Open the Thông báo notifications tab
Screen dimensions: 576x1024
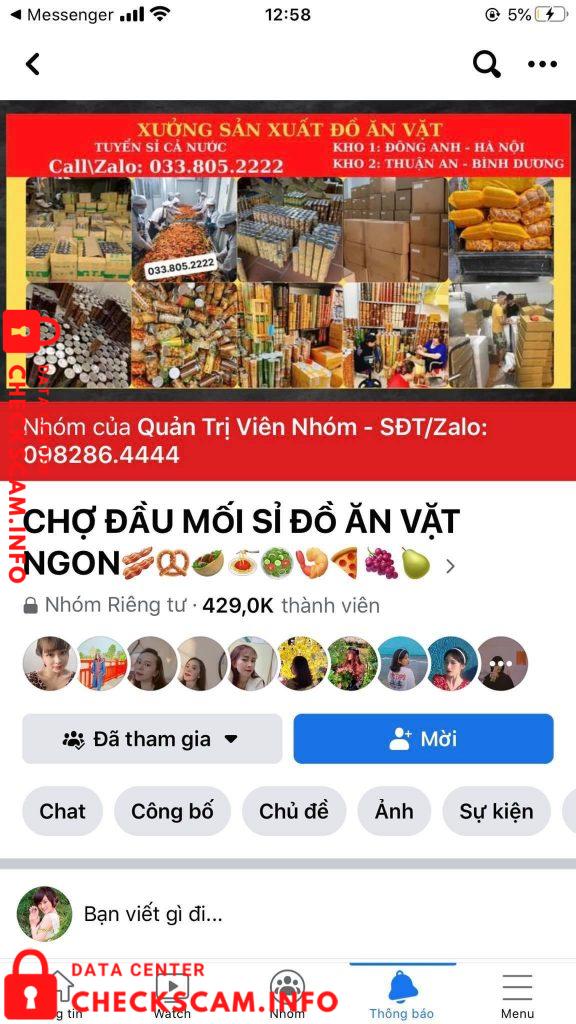402,994
